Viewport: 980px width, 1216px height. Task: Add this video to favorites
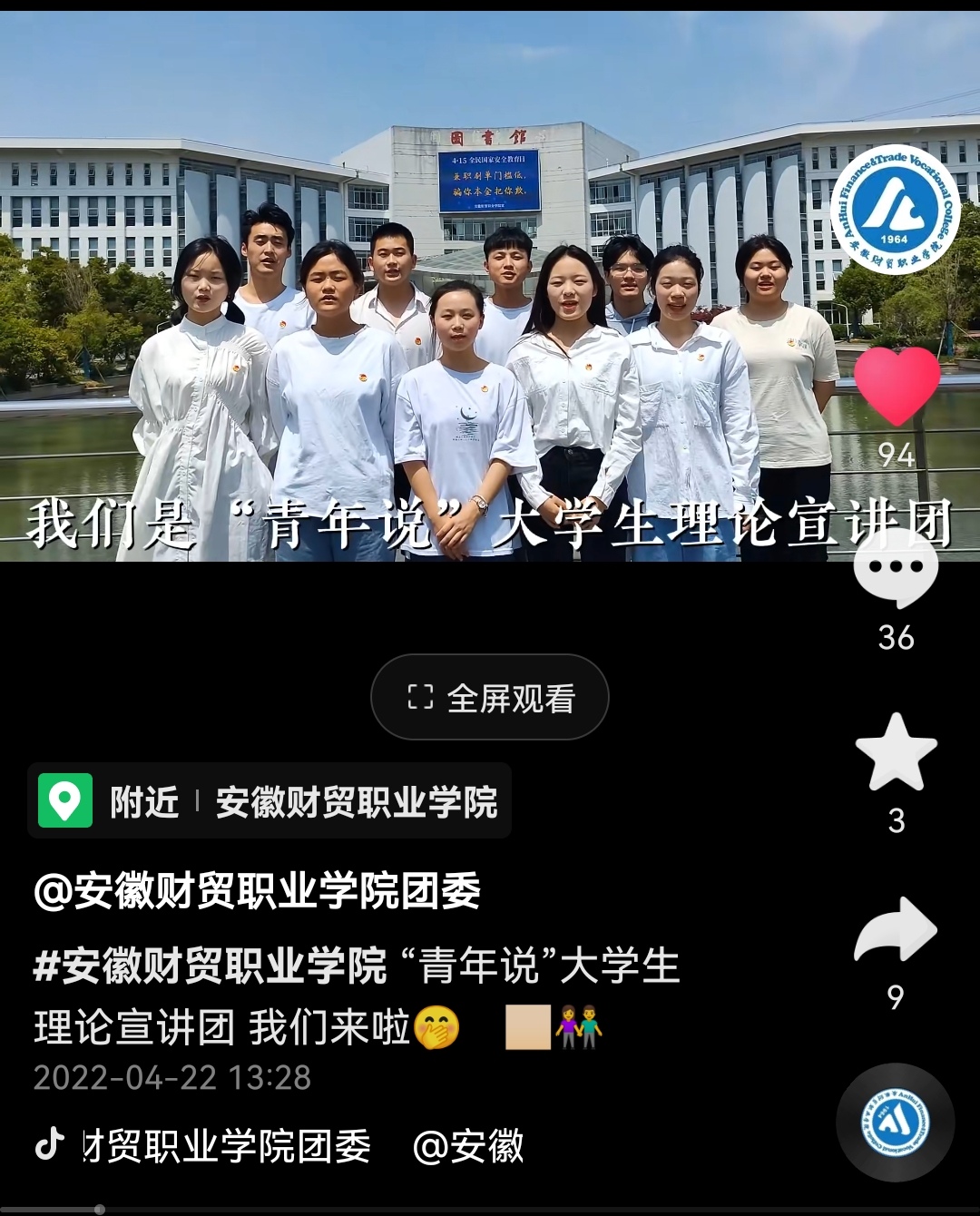(x=896, y=752)
